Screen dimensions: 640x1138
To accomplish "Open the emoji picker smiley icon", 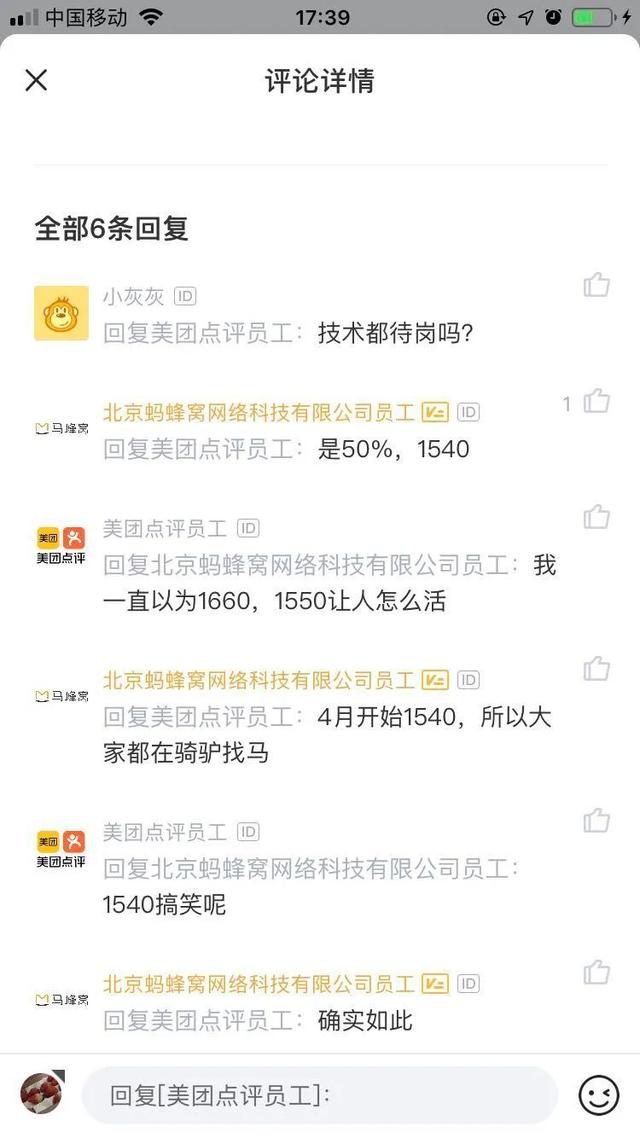I will pyautogui.click(x=598, y=1096).
